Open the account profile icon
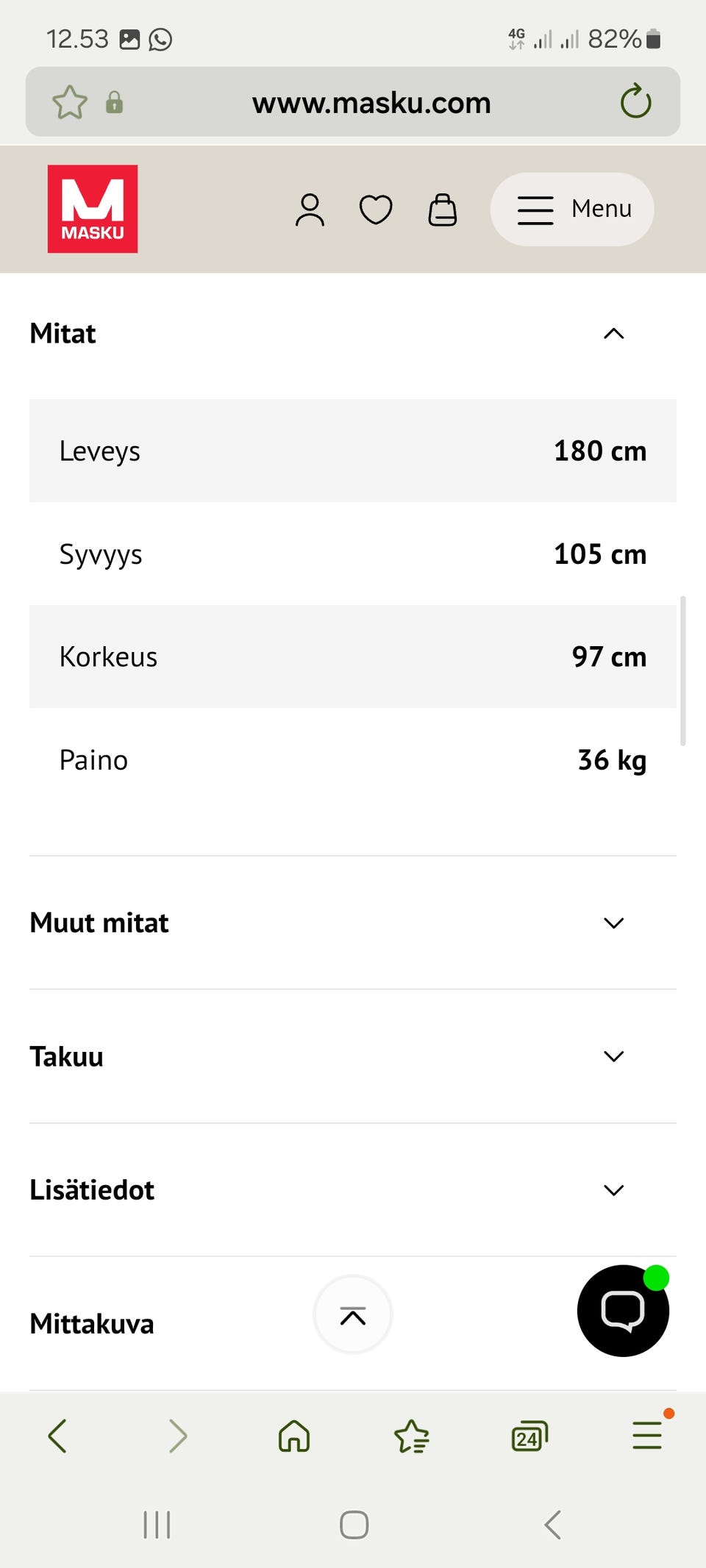 310,210
